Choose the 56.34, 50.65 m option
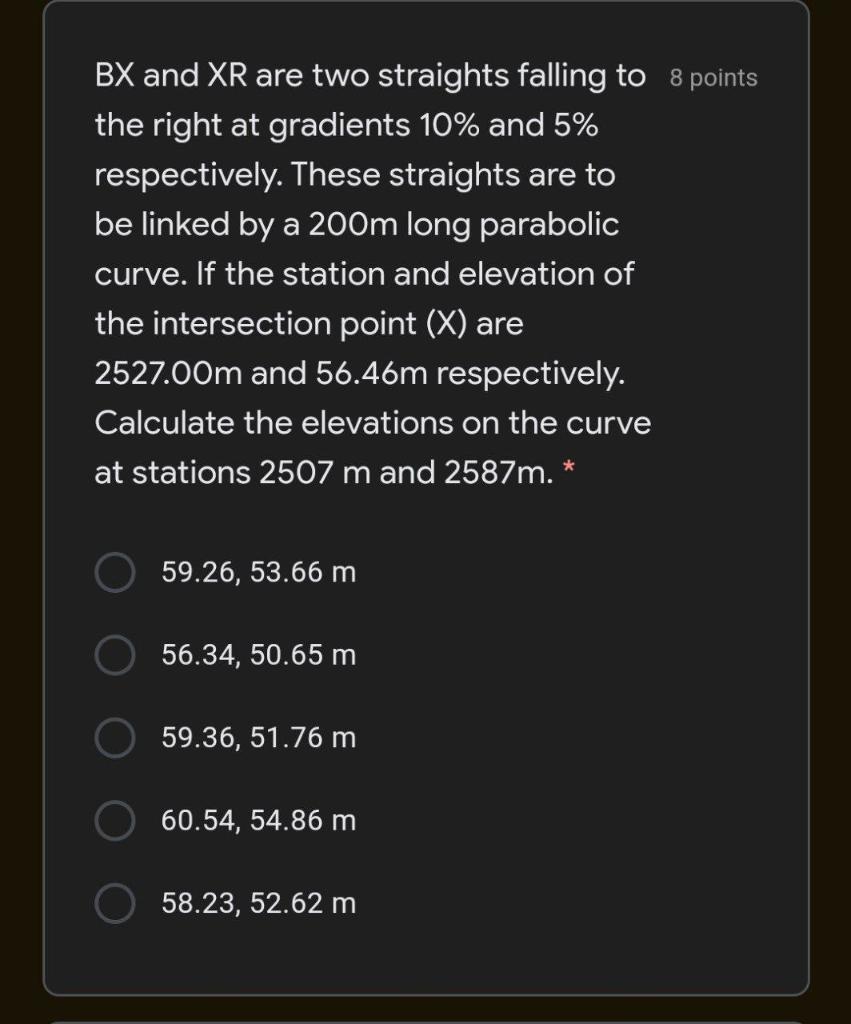 pyautogui.click(x=116, y=656)
